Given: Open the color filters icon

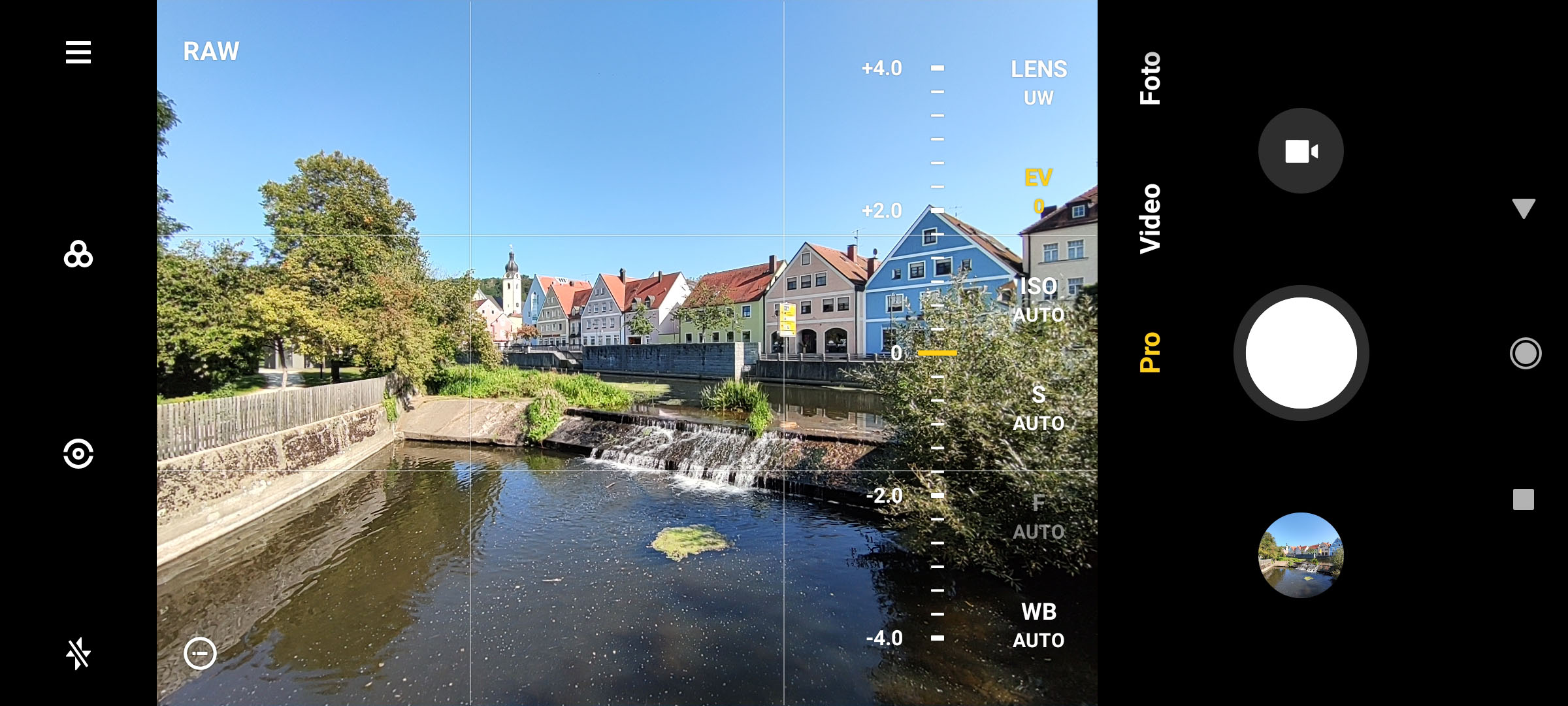Looking at the screenshot, I should point(78,254).
